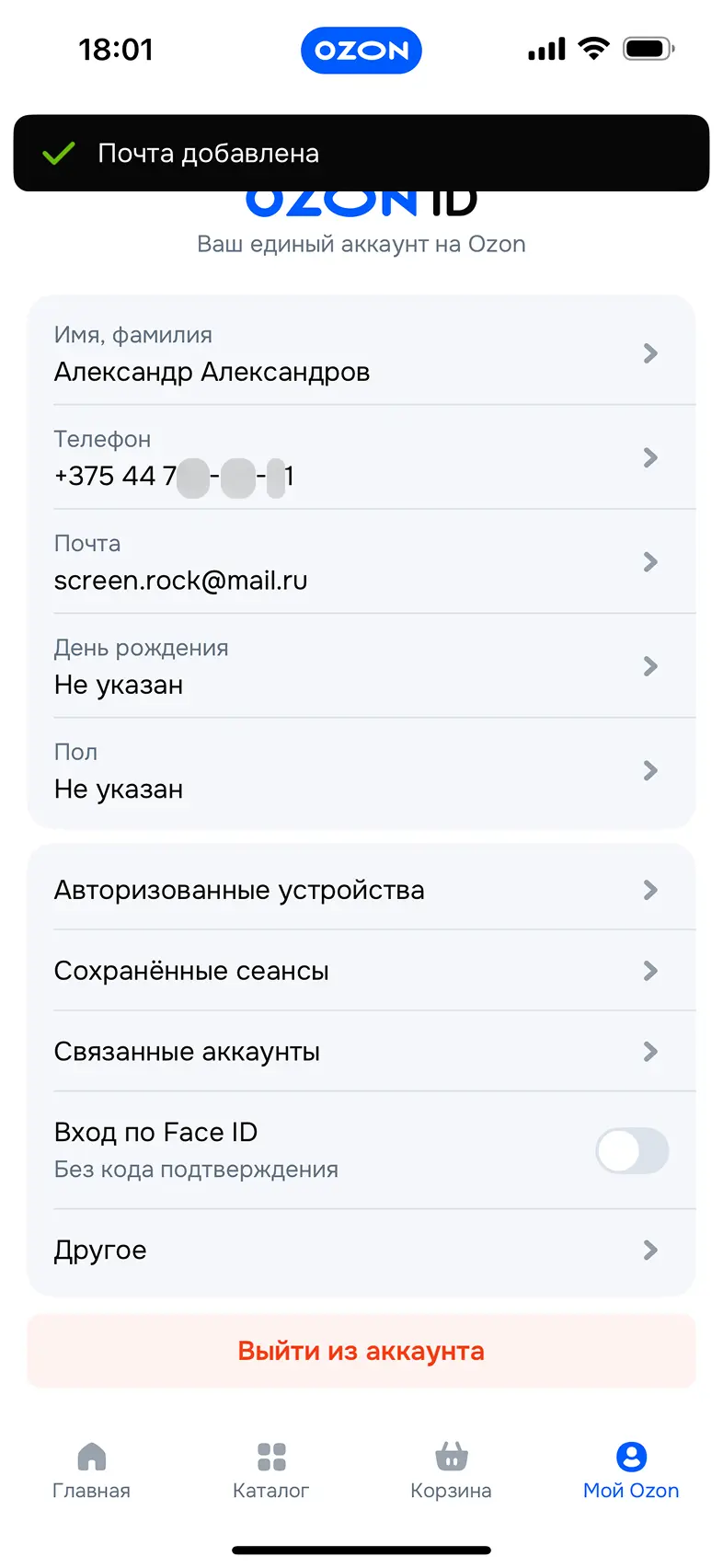The image size is (723, 1568).
Task: Open the Почта screen.rock@mail.ru row
Action: pos(361,561)
